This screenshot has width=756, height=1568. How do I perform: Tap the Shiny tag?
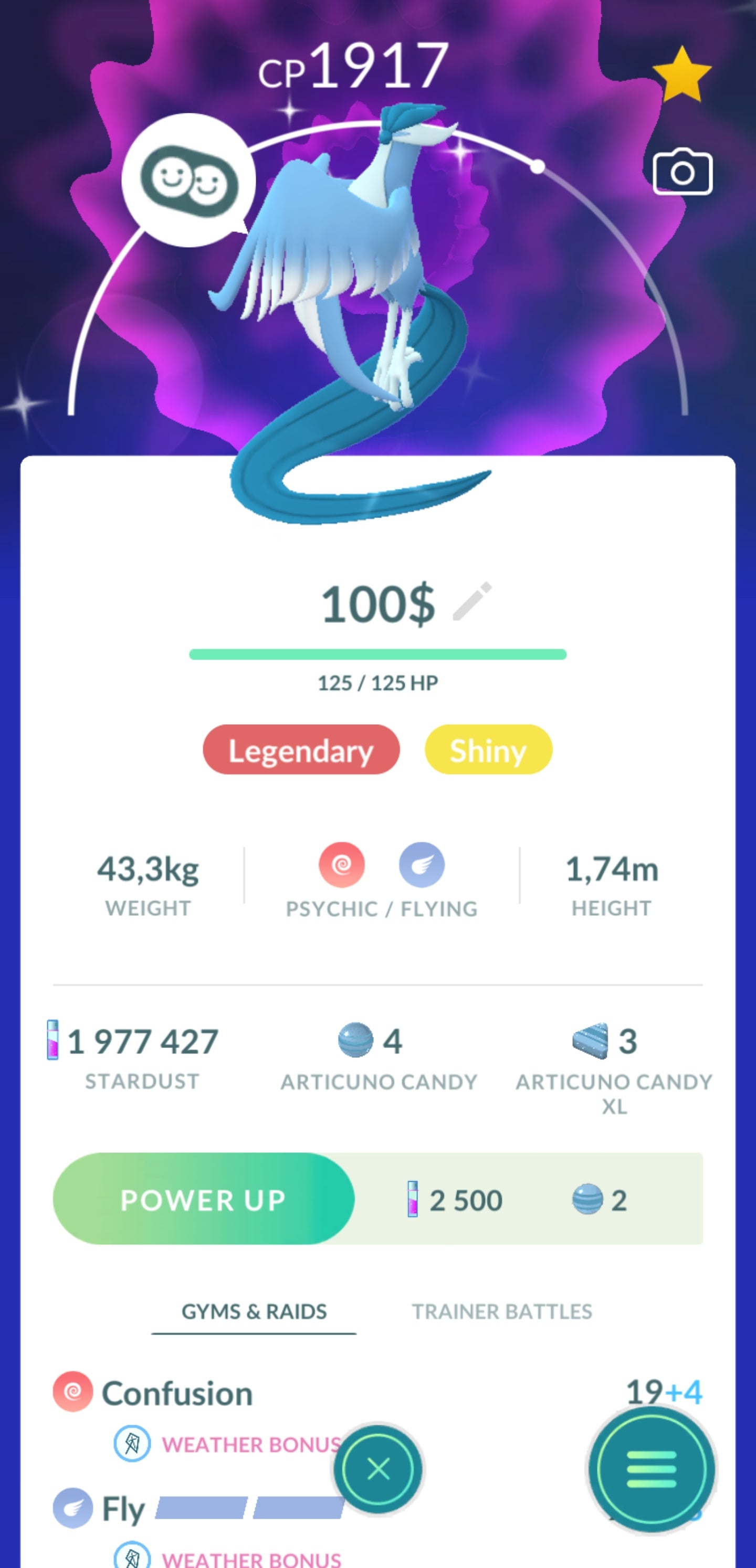point(488,750)
